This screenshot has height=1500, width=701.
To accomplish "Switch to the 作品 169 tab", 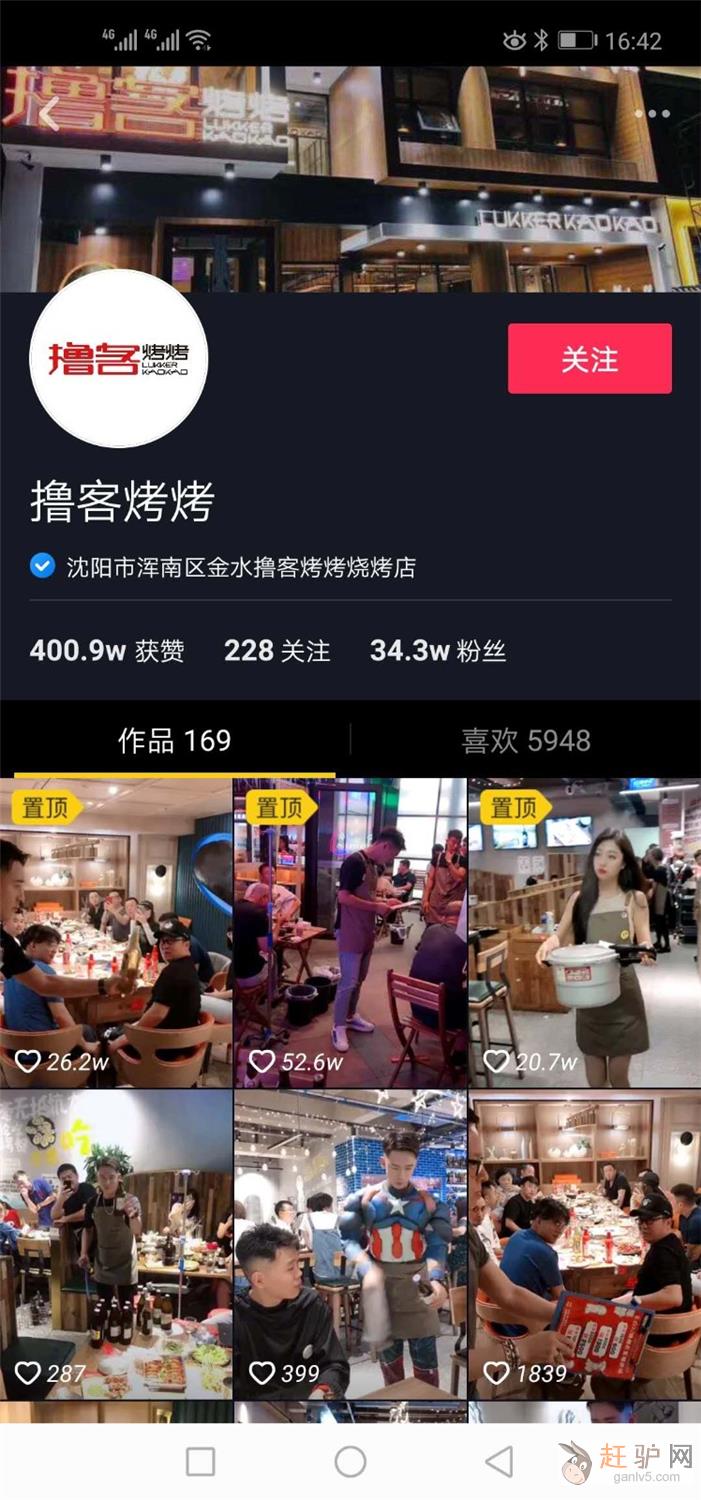I will pos(174,741).
